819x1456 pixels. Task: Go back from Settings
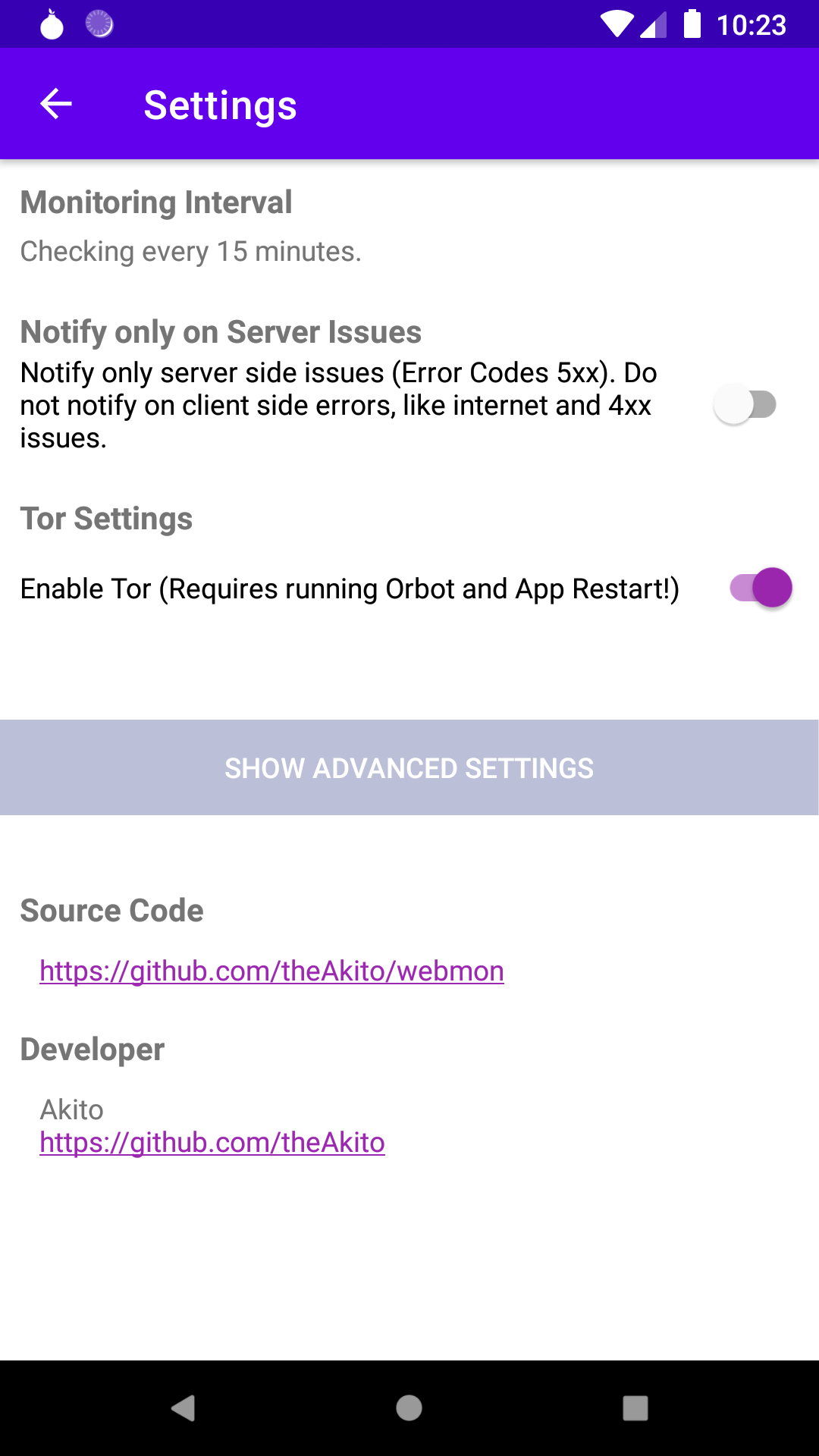click(55, 104)
